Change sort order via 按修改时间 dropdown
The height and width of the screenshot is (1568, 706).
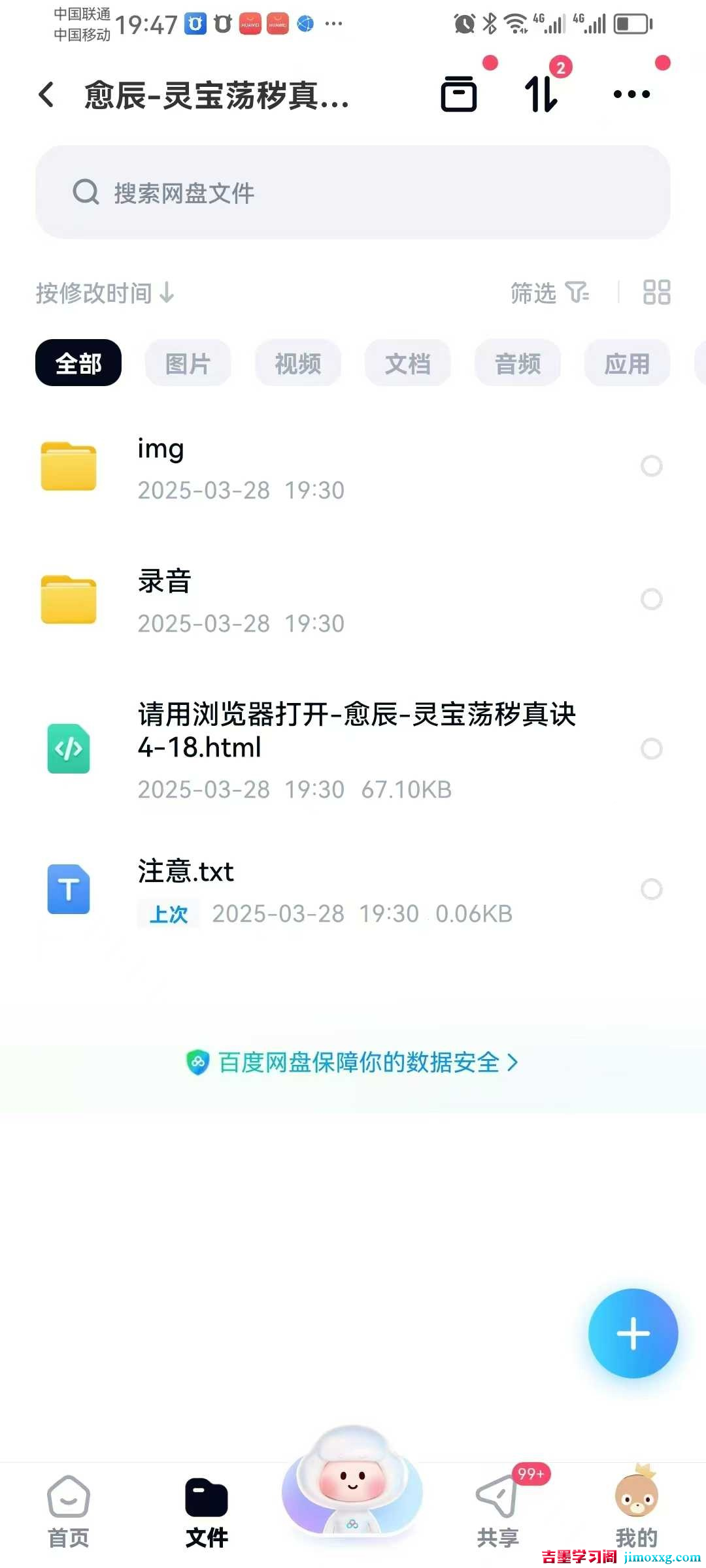(x=105, y=293)
